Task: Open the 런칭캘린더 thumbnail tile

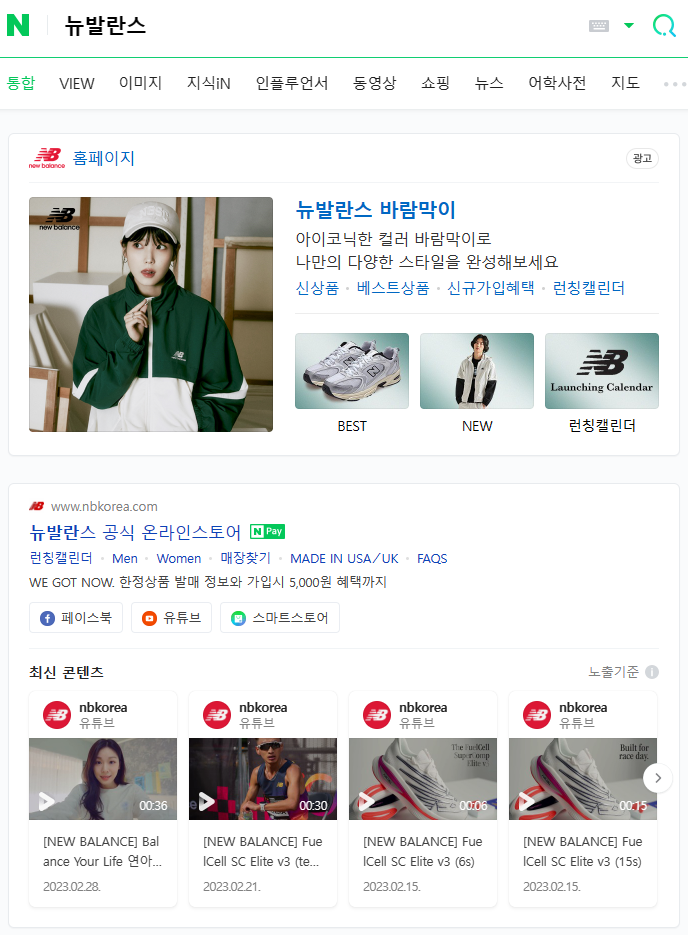Action: click(x=602, y=371)
